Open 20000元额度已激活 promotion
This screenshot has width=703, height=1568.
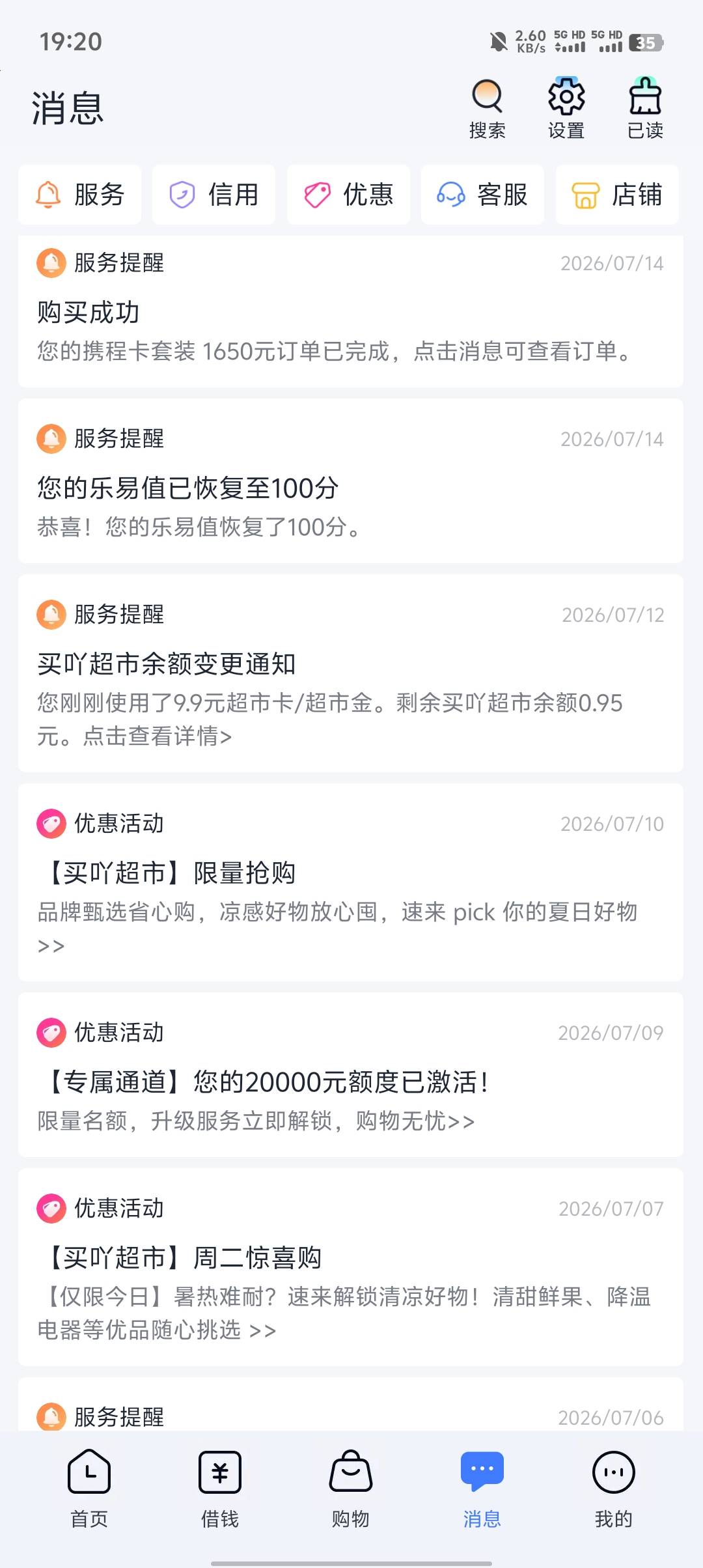[350, 1074]
